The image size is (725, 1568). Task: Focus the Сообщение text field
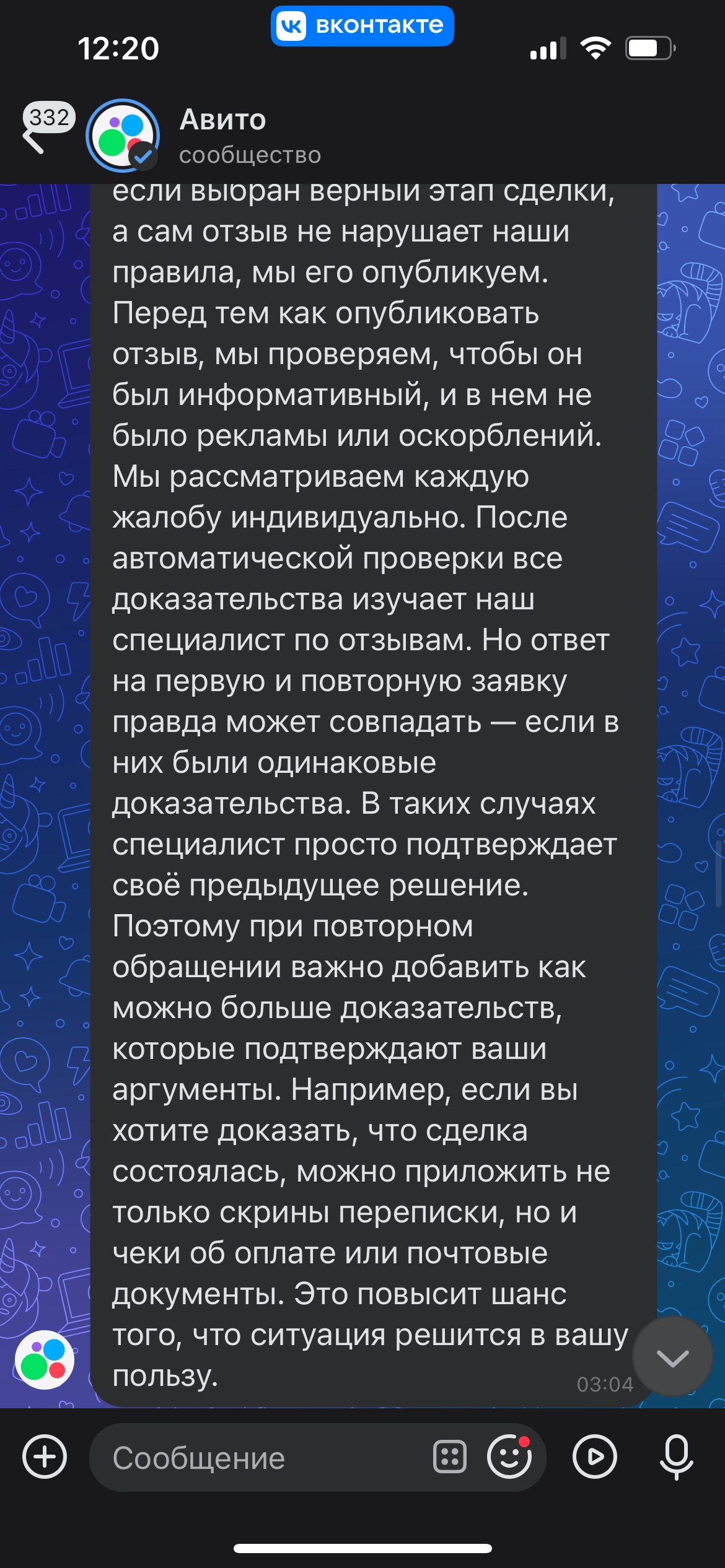coord(260,1457)
